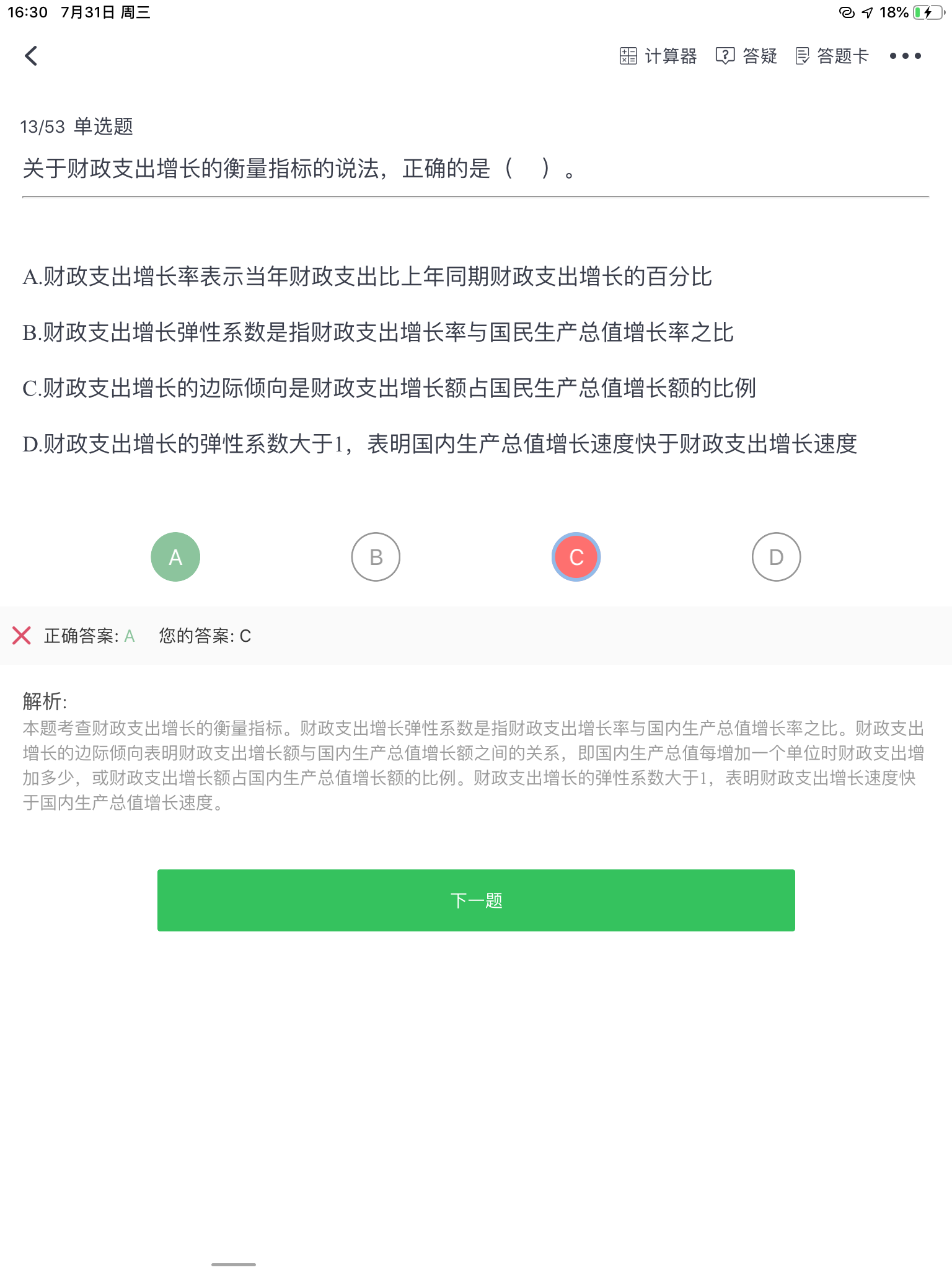Go to next question with 下一题
Screen dimensions: 952x1270
tap(476, 900)
